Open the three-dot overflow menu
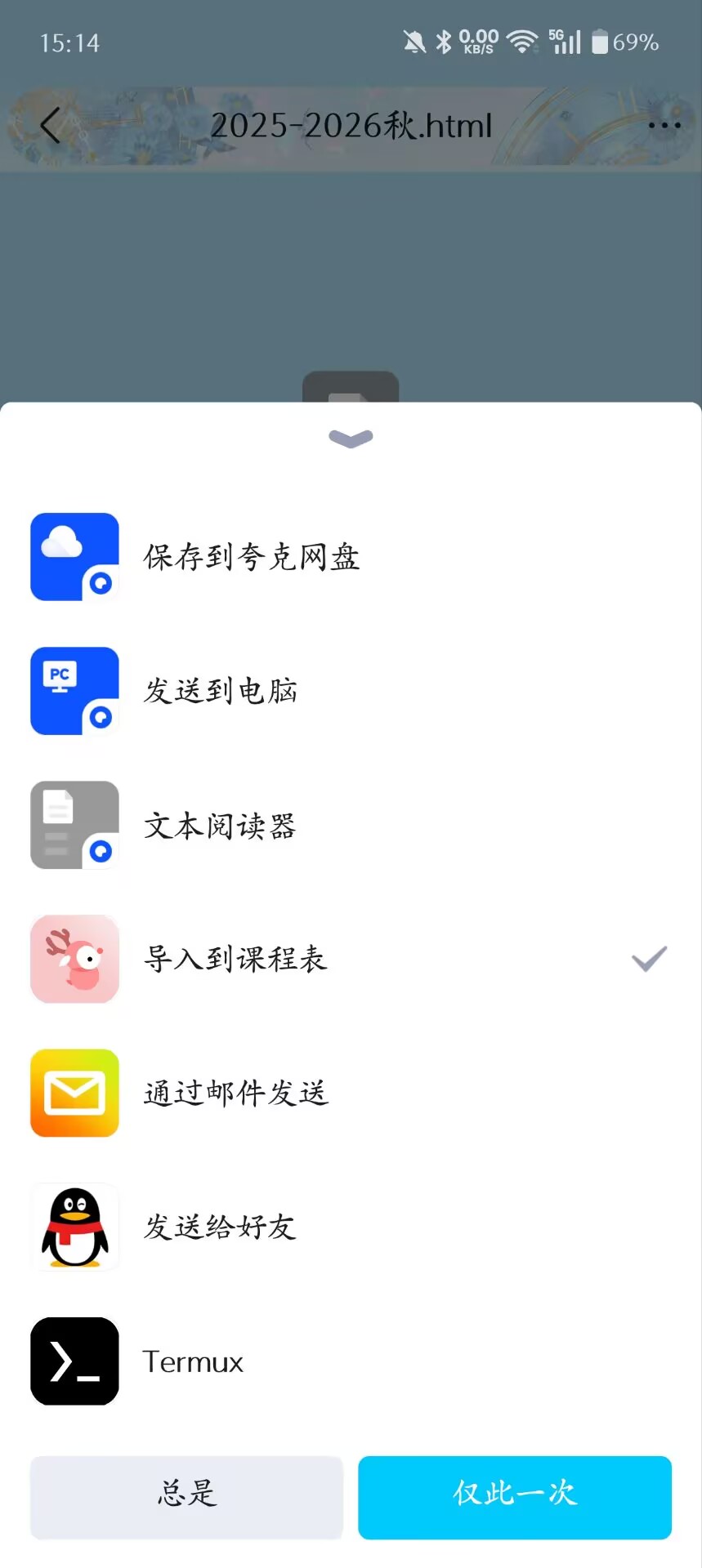The width and height of the screenshot is (702, 1568). tap(664, 126)
